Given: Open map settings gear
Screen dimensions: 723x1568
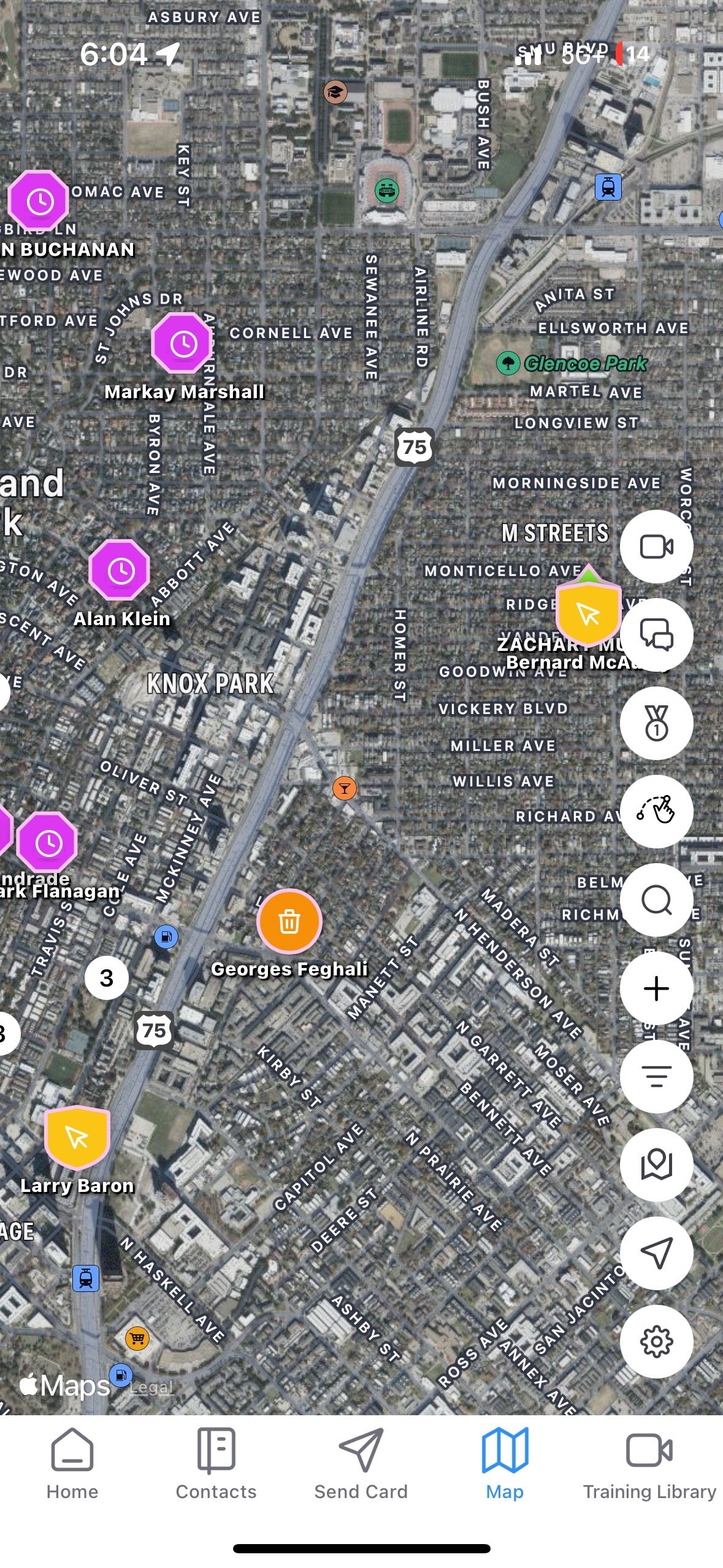Looking at the screenshot, I should (x=656, y=1342).
